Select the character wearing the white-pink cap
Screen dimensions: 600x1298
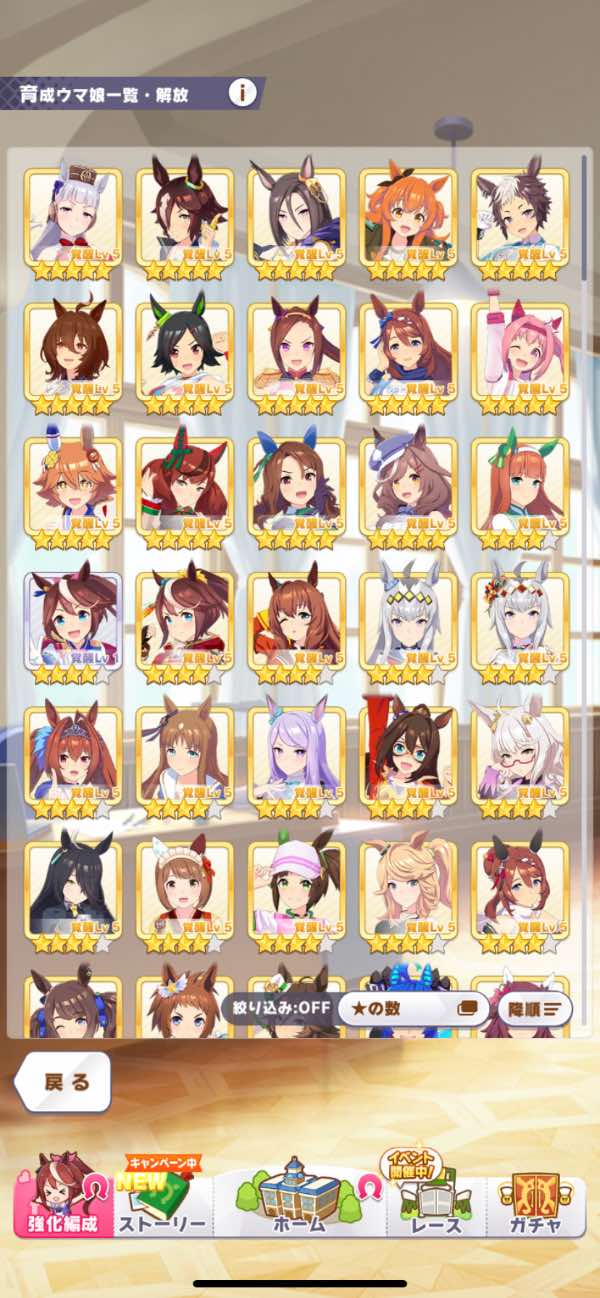pyautogui.click(x=296, y=890)
